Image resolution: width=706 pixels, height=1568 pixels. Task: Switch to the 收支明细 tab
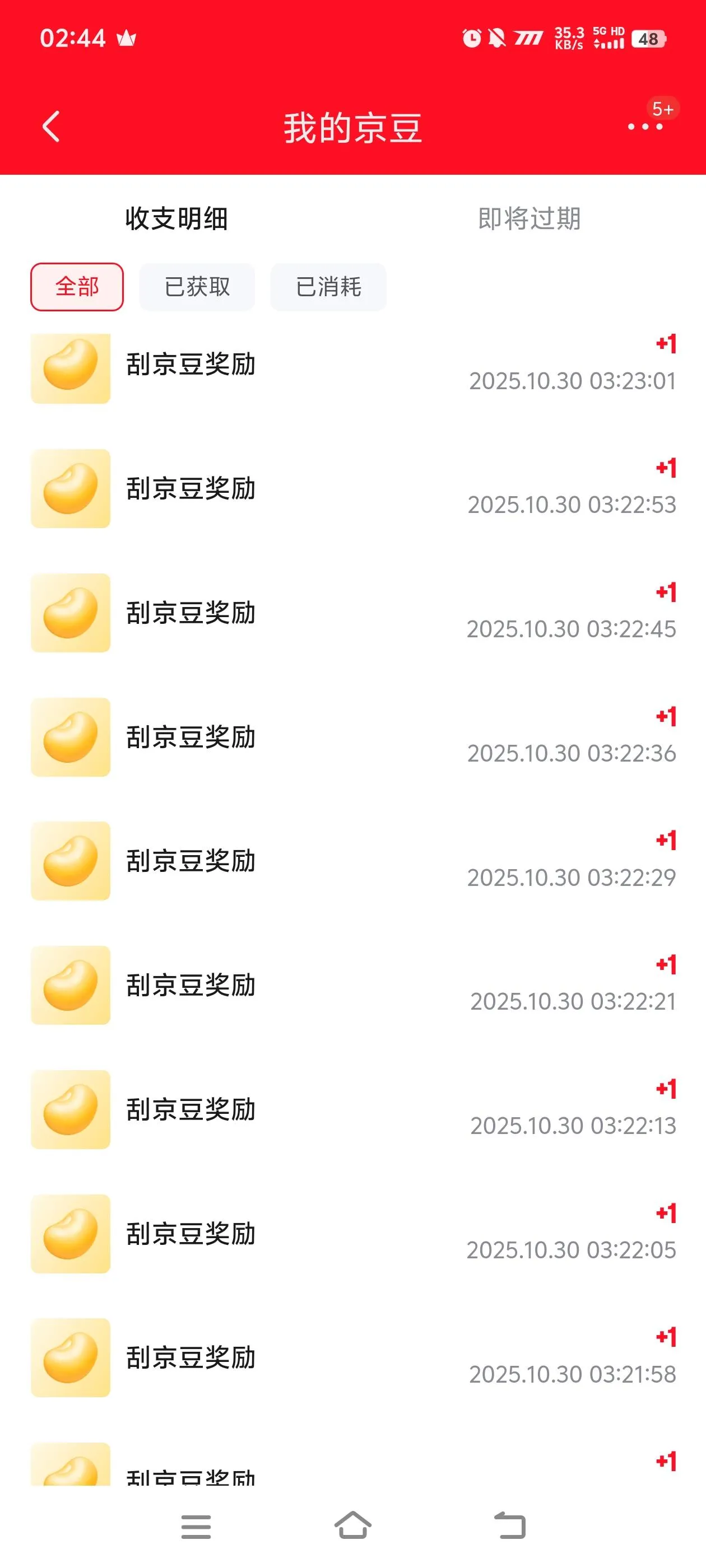click(176, 218)
